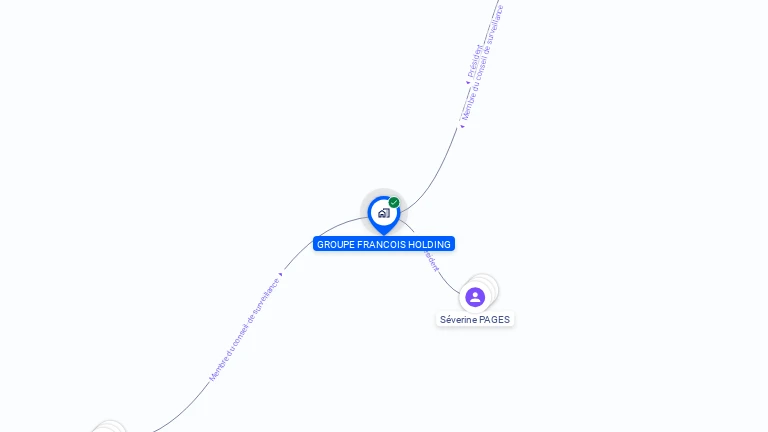Select the GROUPE FRANCOIS HOLDING company node
Screen dimensions: 768x432
tap(383, 213)
